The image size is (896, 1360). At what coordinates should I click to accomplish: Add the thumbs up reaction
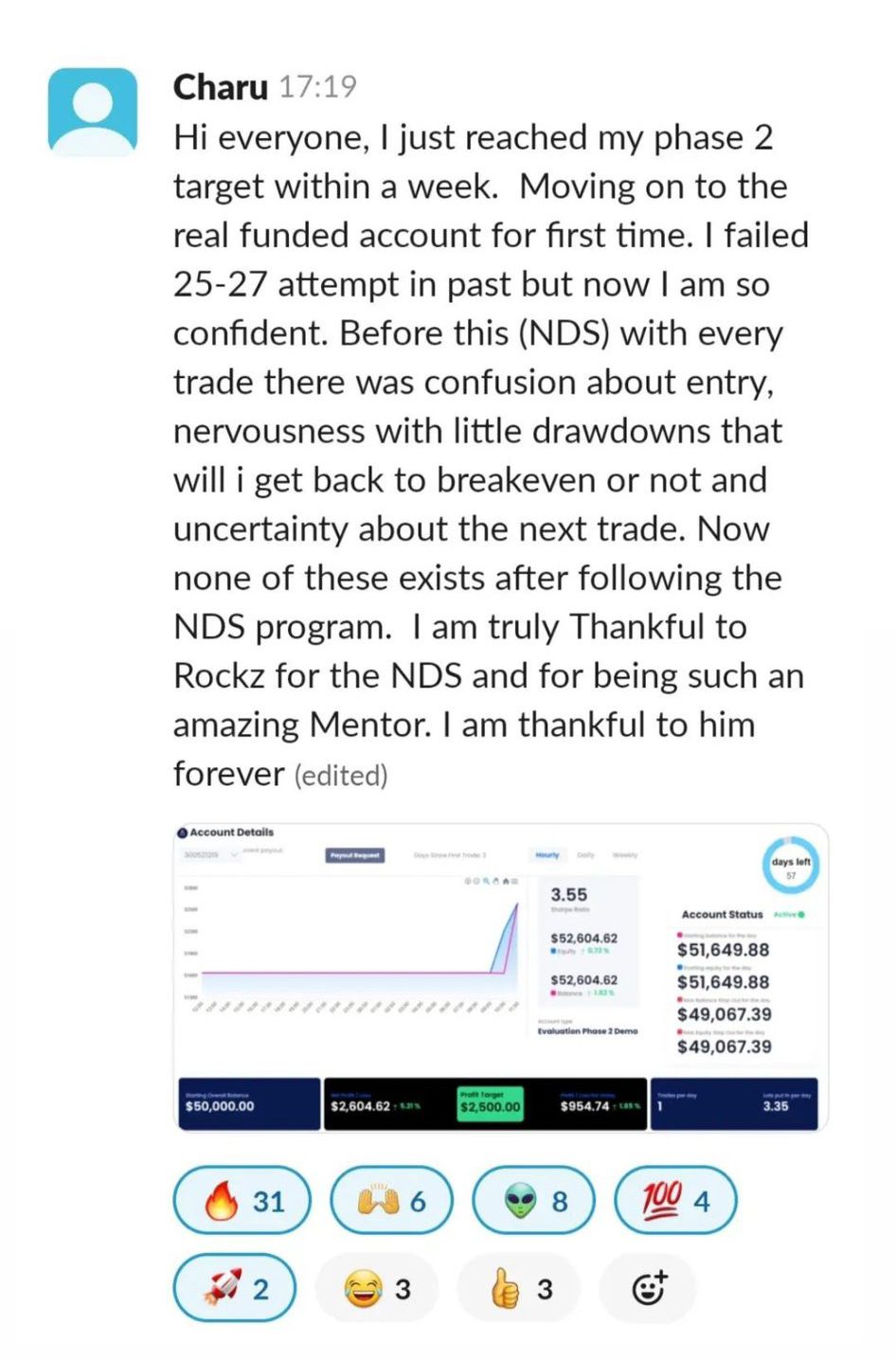click(519, 1289)
